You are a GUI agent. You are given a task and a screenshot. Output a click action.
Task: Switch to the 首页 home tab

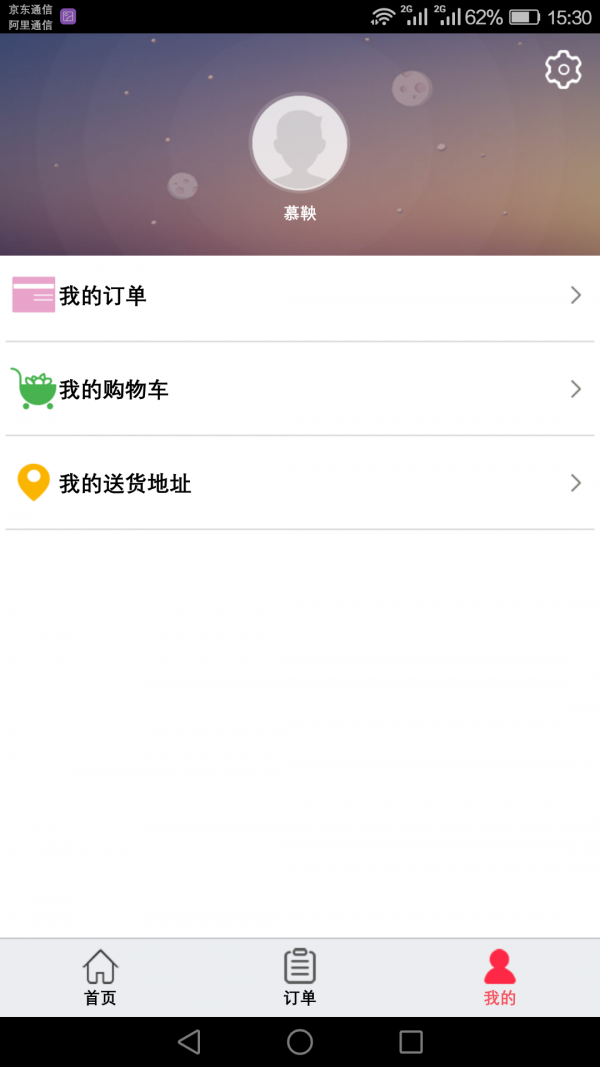[x=100, y=977]
